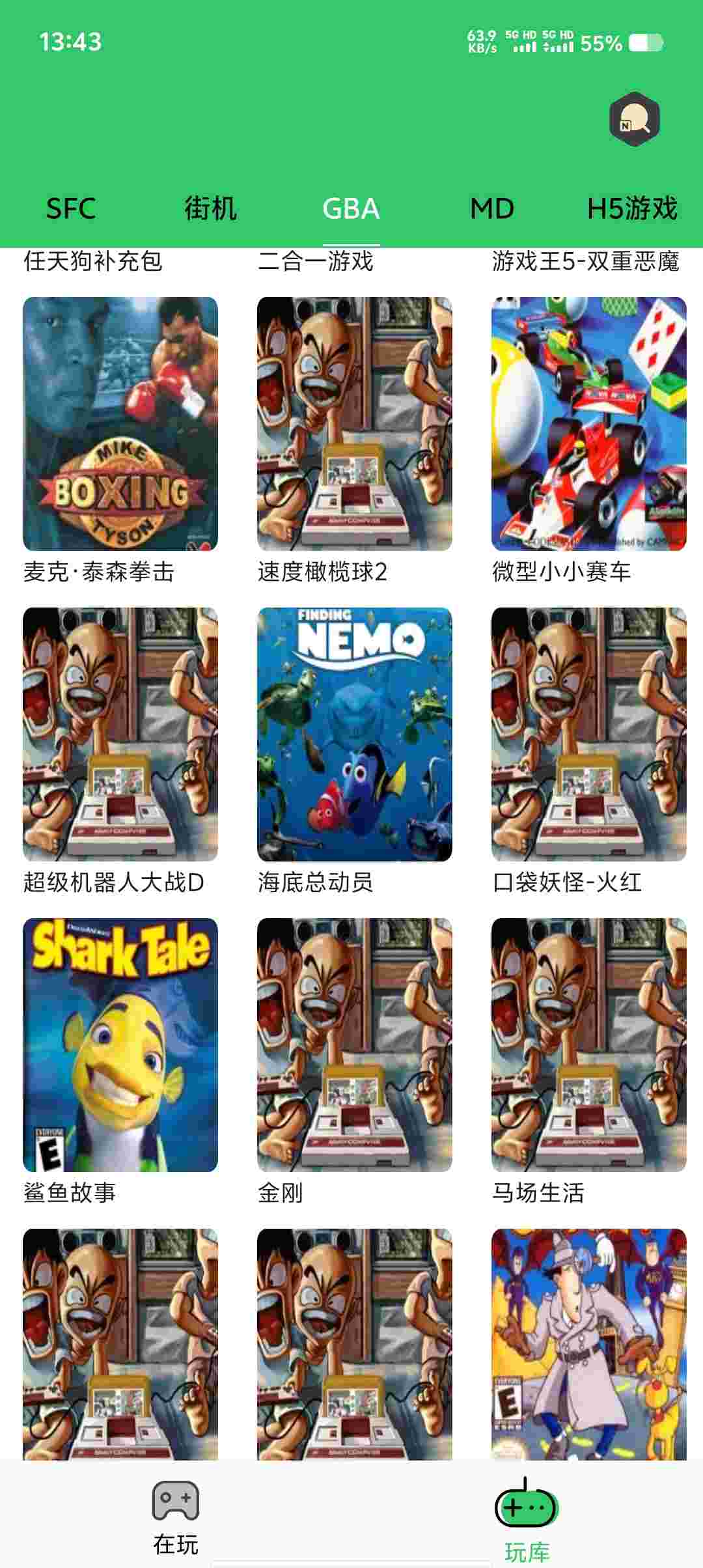Switch to the MD tab
Image resolution: width=703 pixels, height=1568 pixels.
coord(492,209)
